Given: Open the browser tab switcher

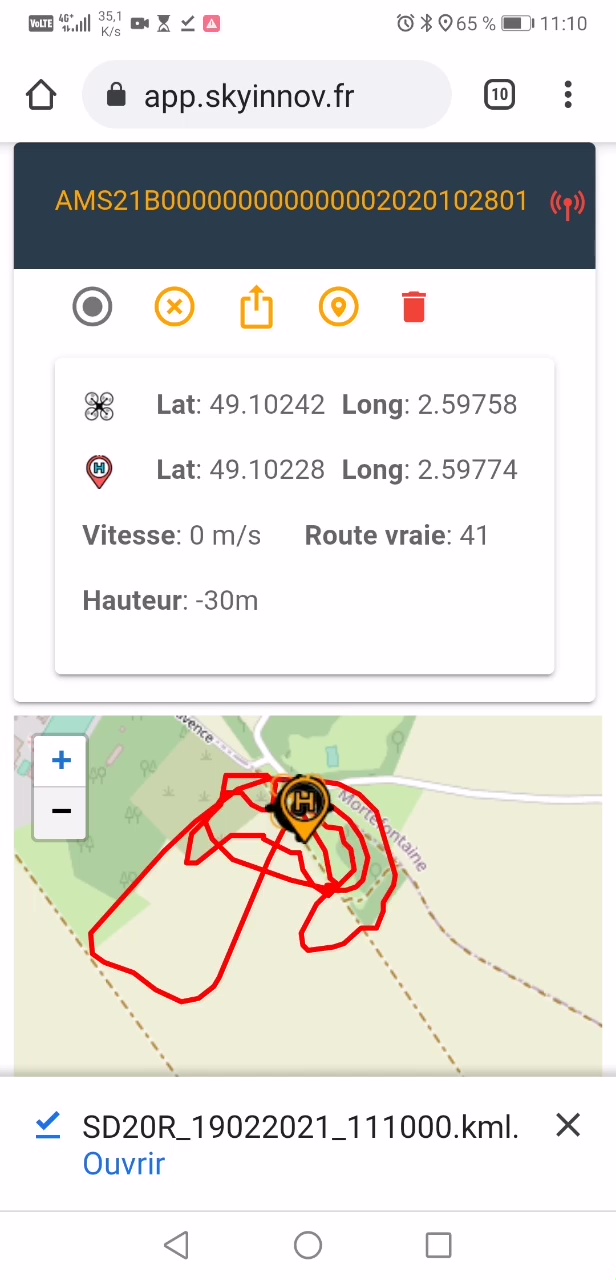Looking at the screenshot, I should 499,95.
